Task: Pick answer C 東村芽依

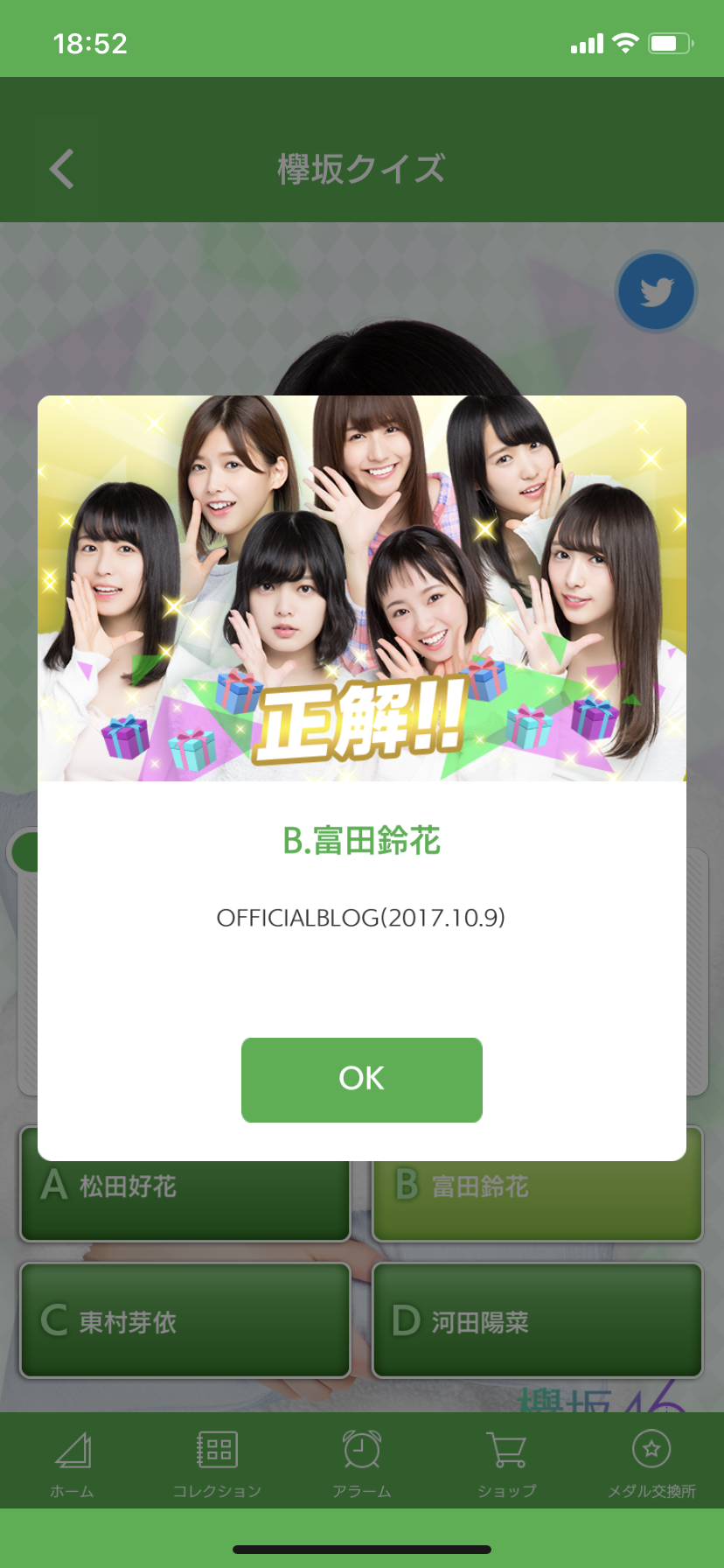Action: click(185, 1320)
